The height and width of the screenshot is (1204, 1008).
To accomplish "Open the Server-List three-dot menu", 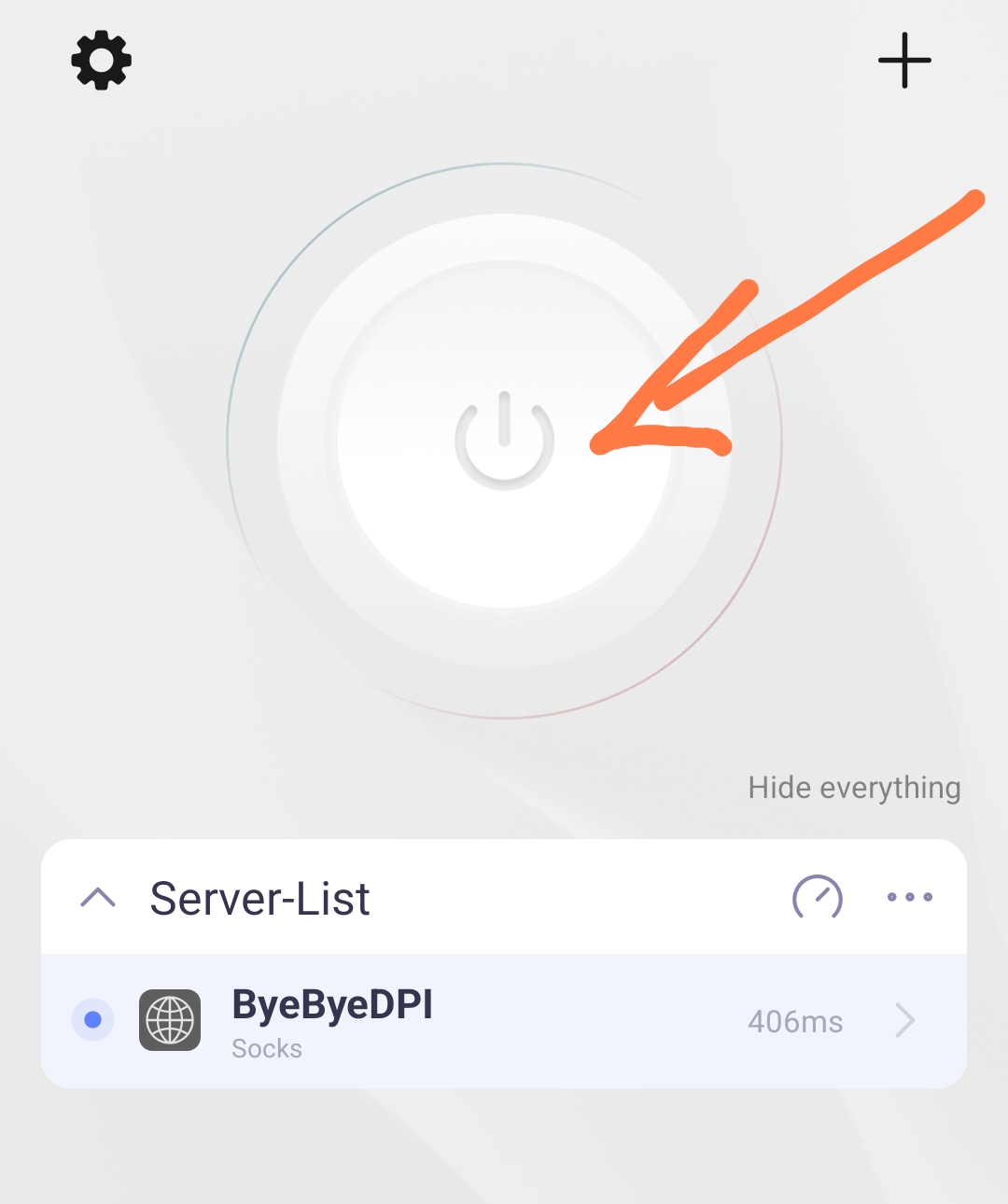I will [x=909, y=897].
